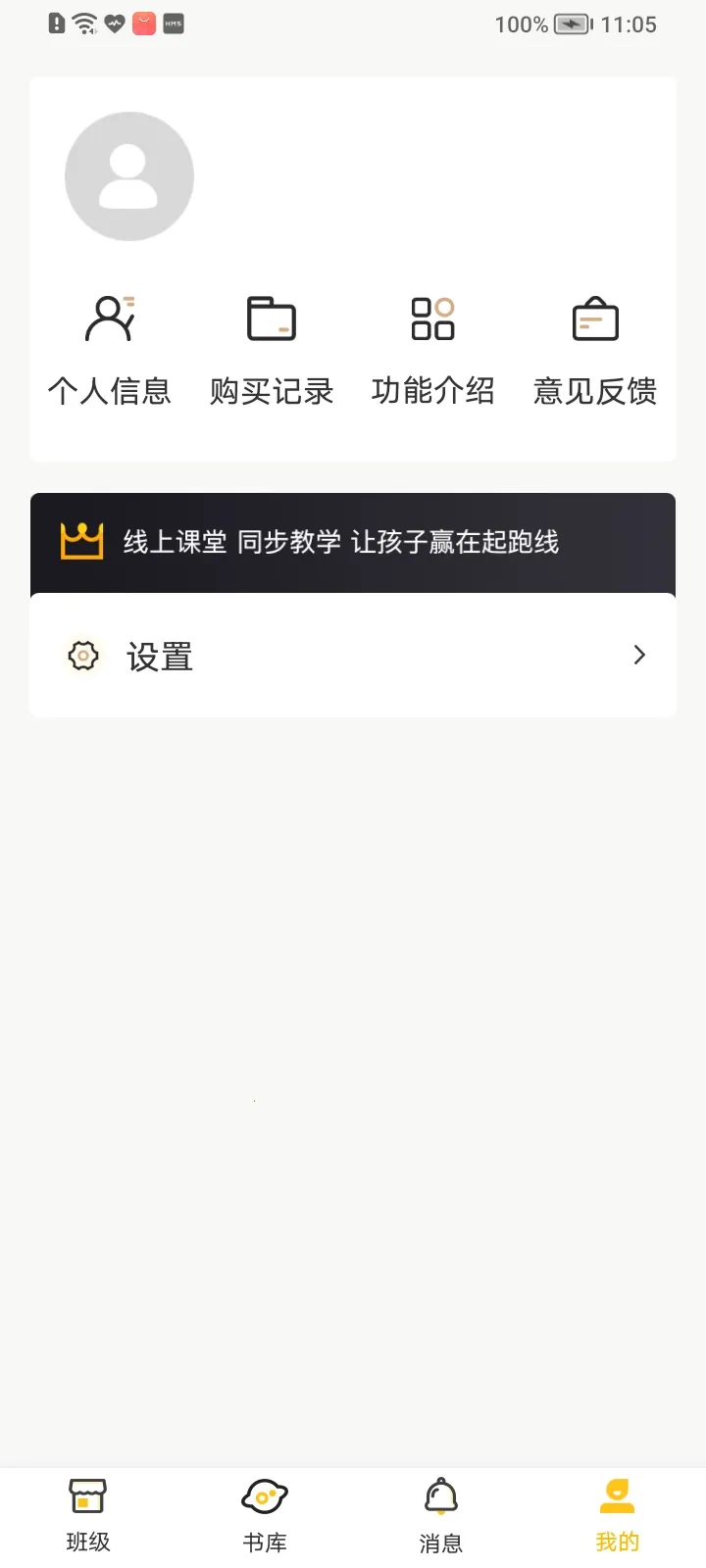Open 购买记录 purchase records

pyautogui.click(x=272, y=350)
